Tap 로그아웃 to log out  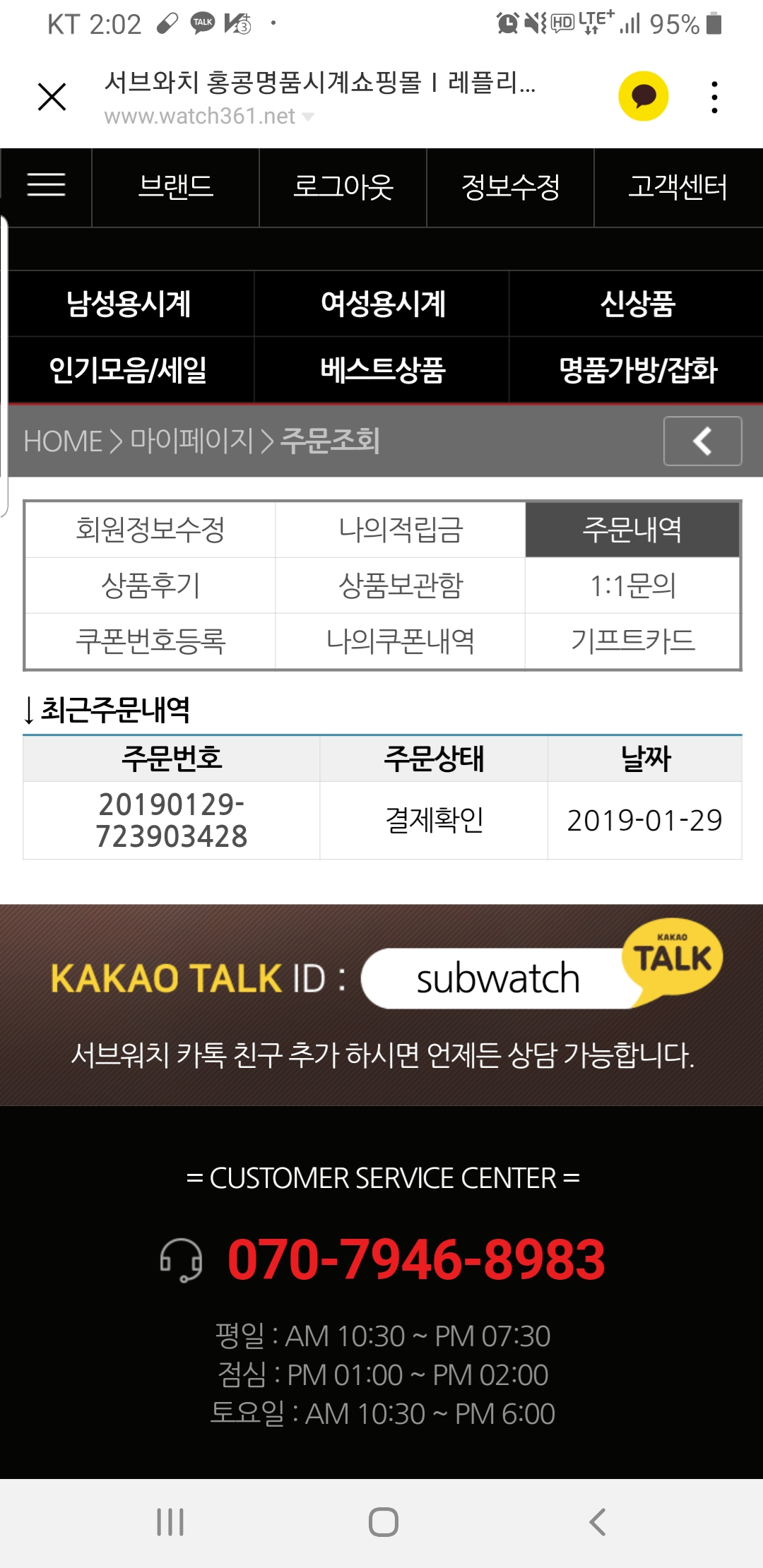343,187
